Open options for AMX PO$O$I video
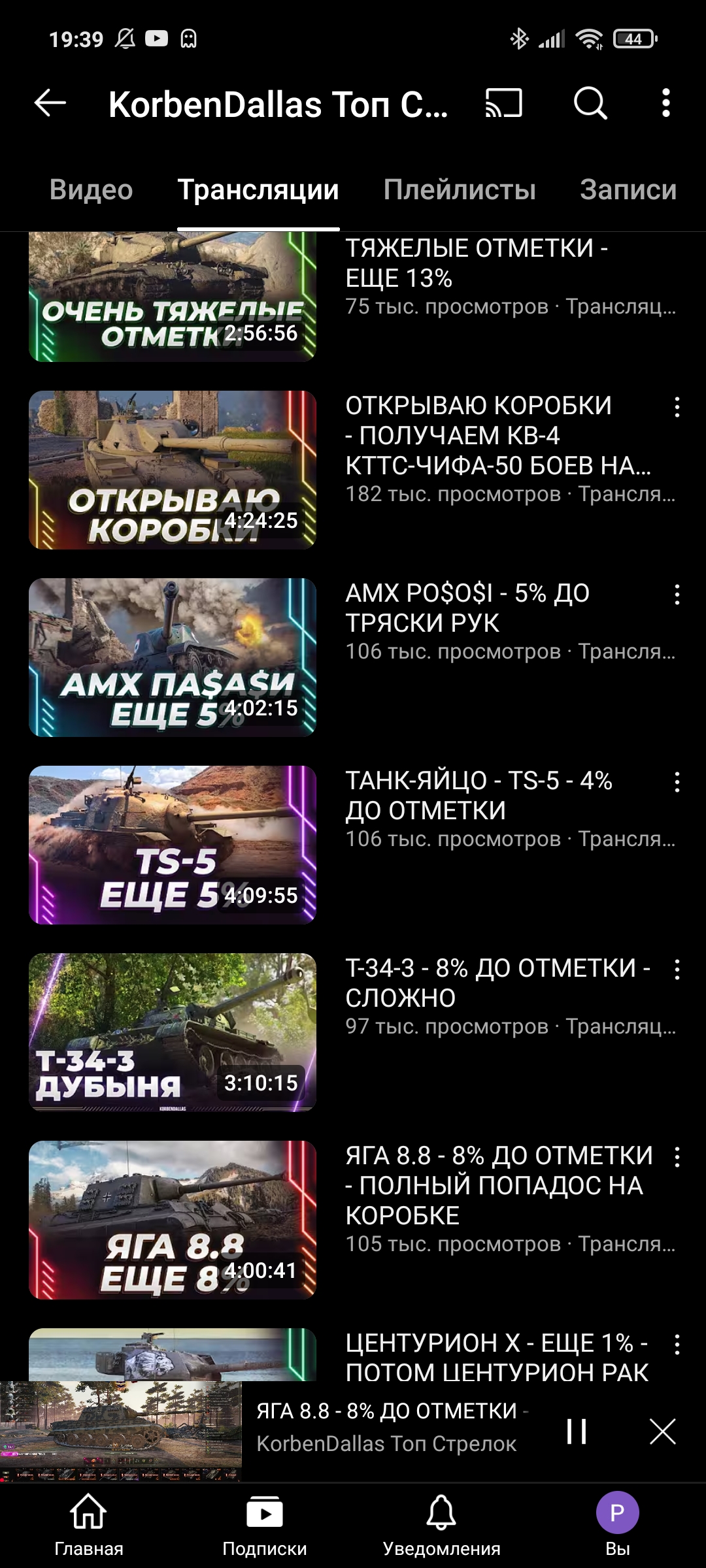706x1568 pixels. coord(677,595)
